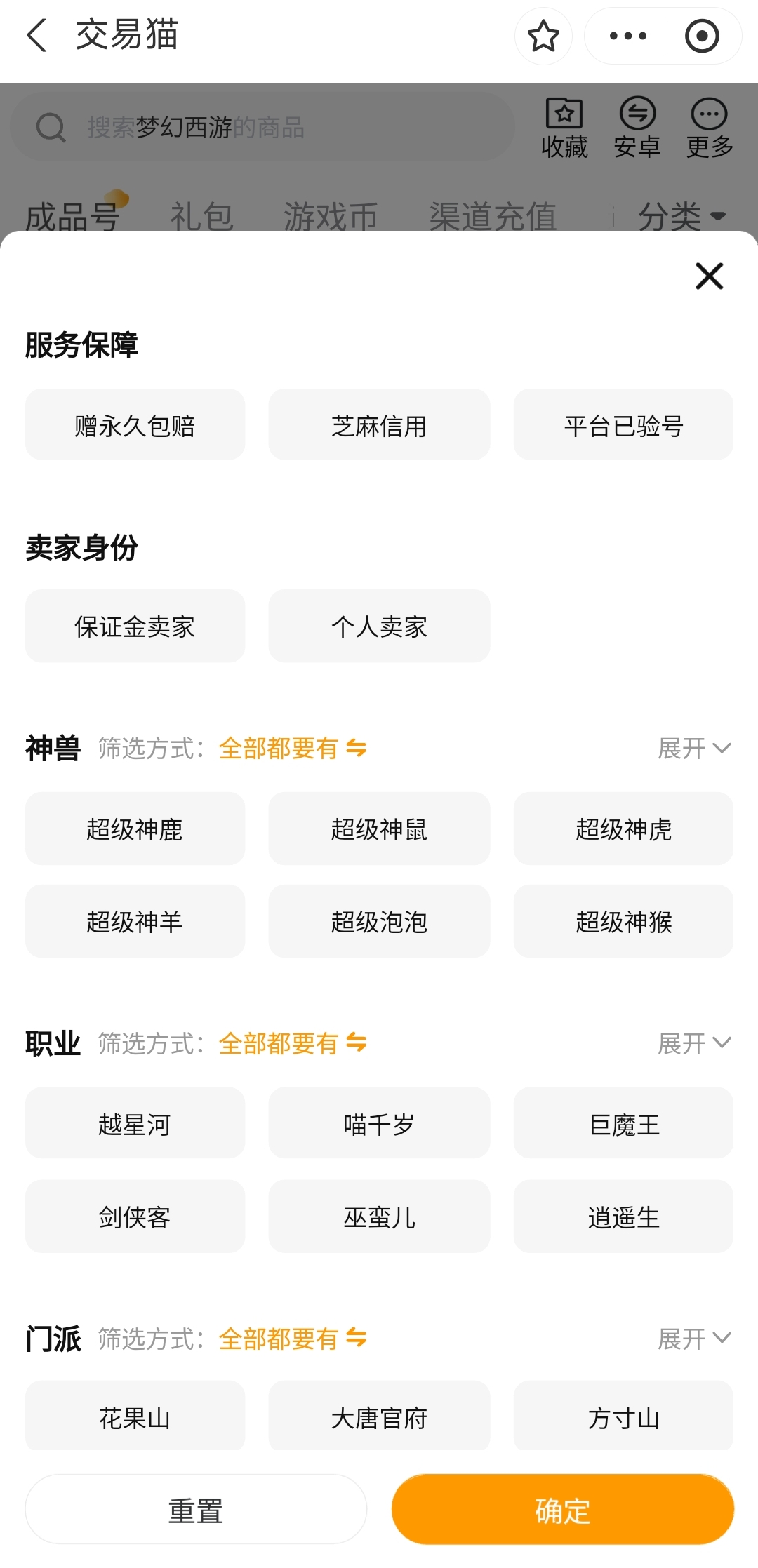
Task: Go back from 交易猫 page
Action: [36, 36]
